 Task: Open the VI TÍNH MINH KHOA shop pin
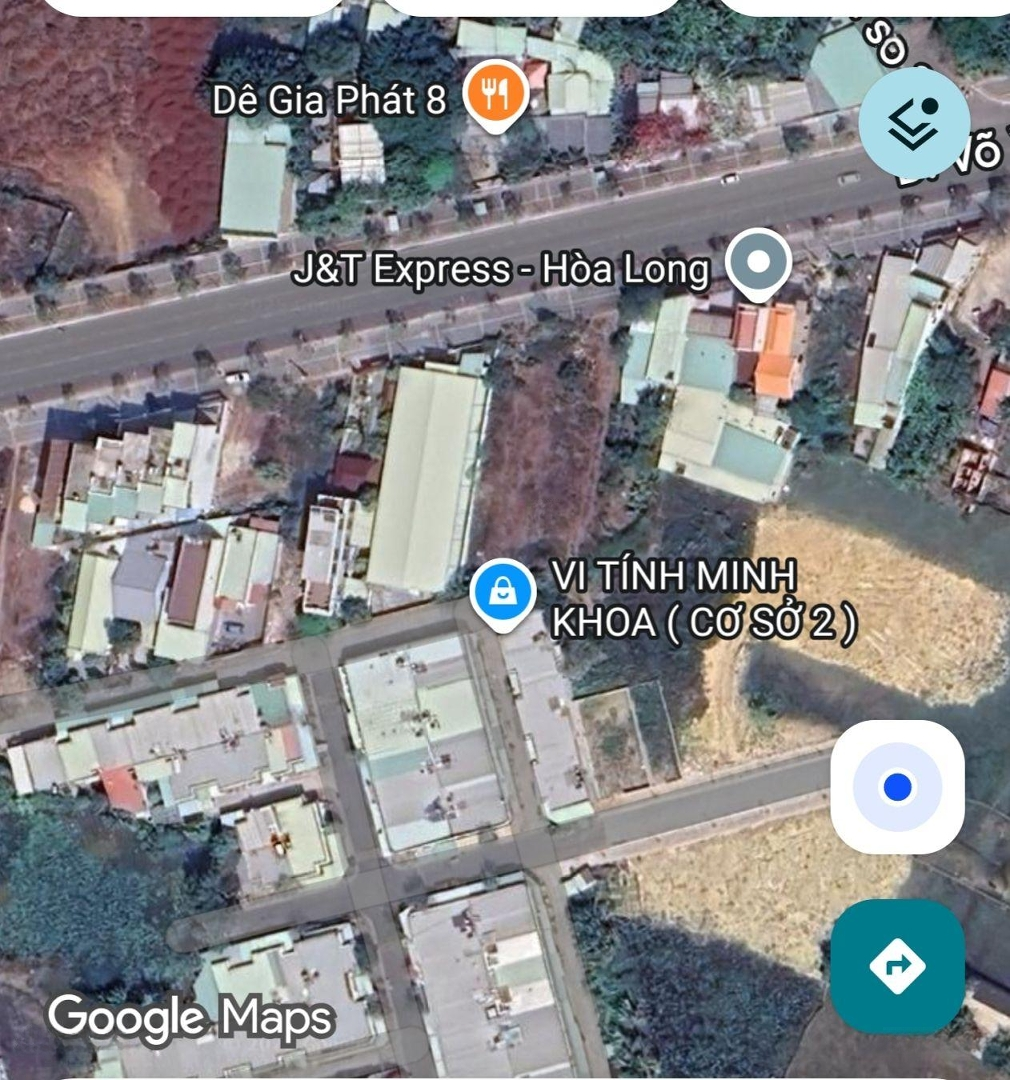click(x=502, y=594)
